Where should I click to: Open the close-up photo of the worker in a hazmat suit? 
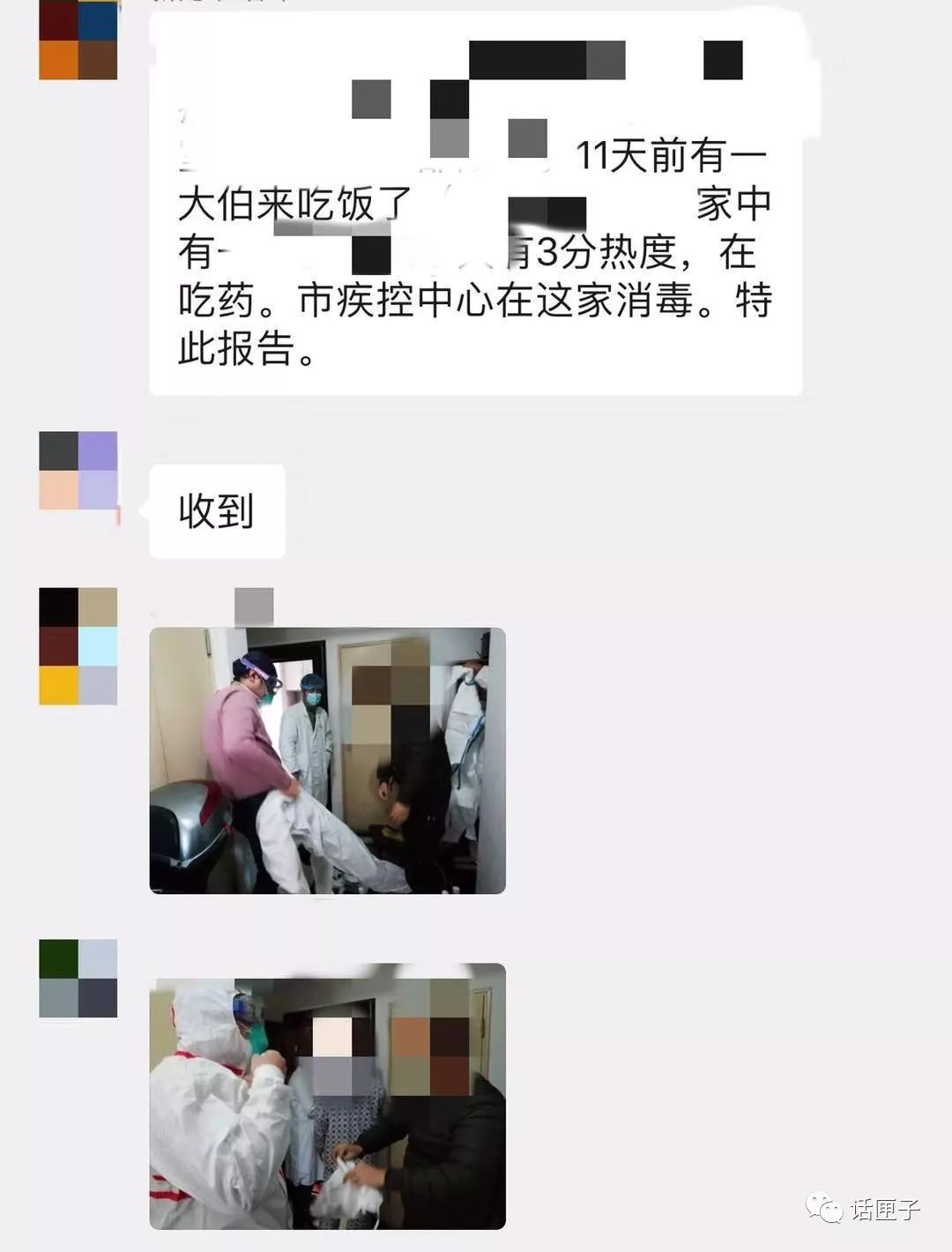[327, 1096]
